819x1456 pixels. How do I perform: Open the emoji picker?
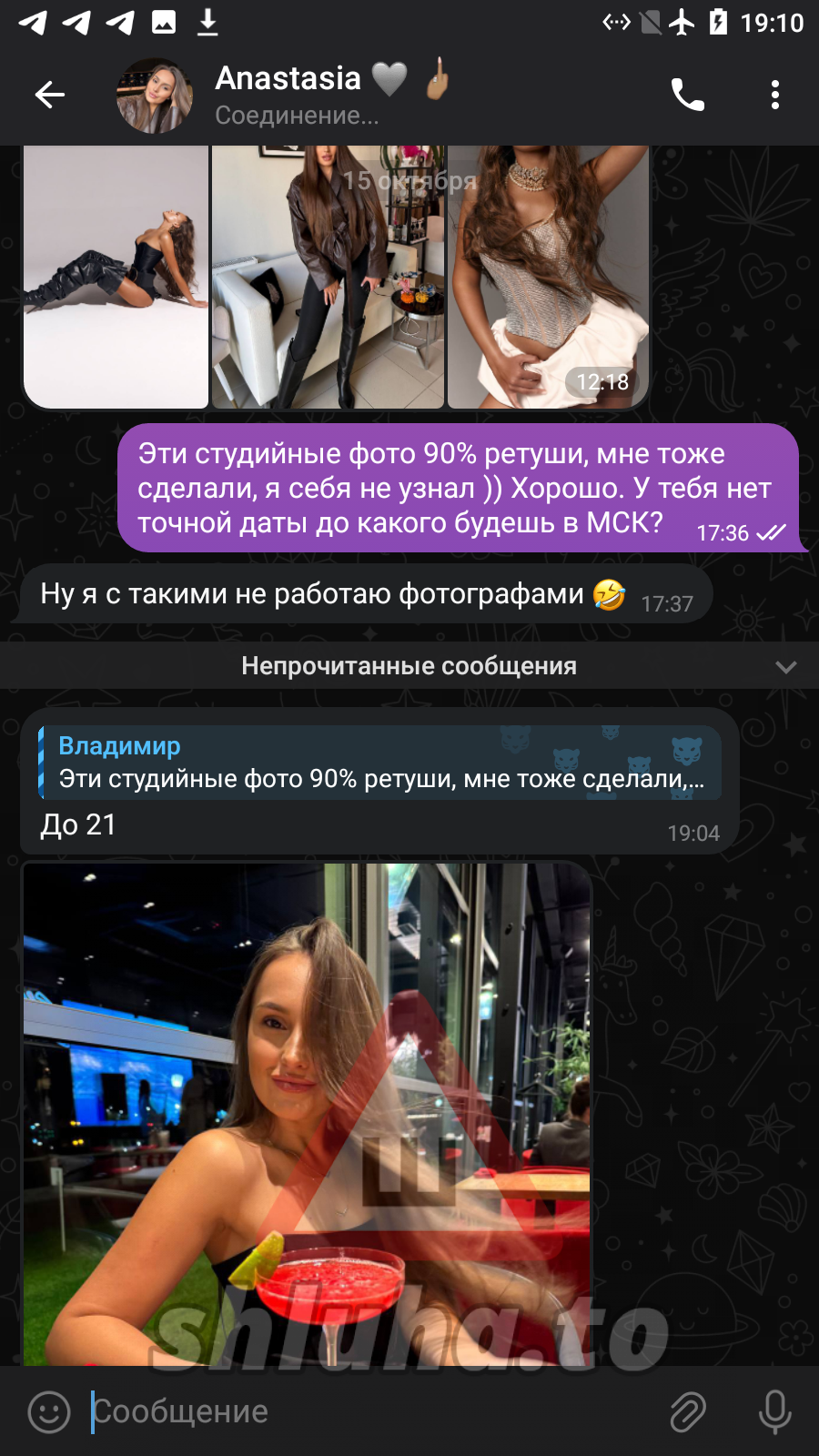[x=49, y=1411]
